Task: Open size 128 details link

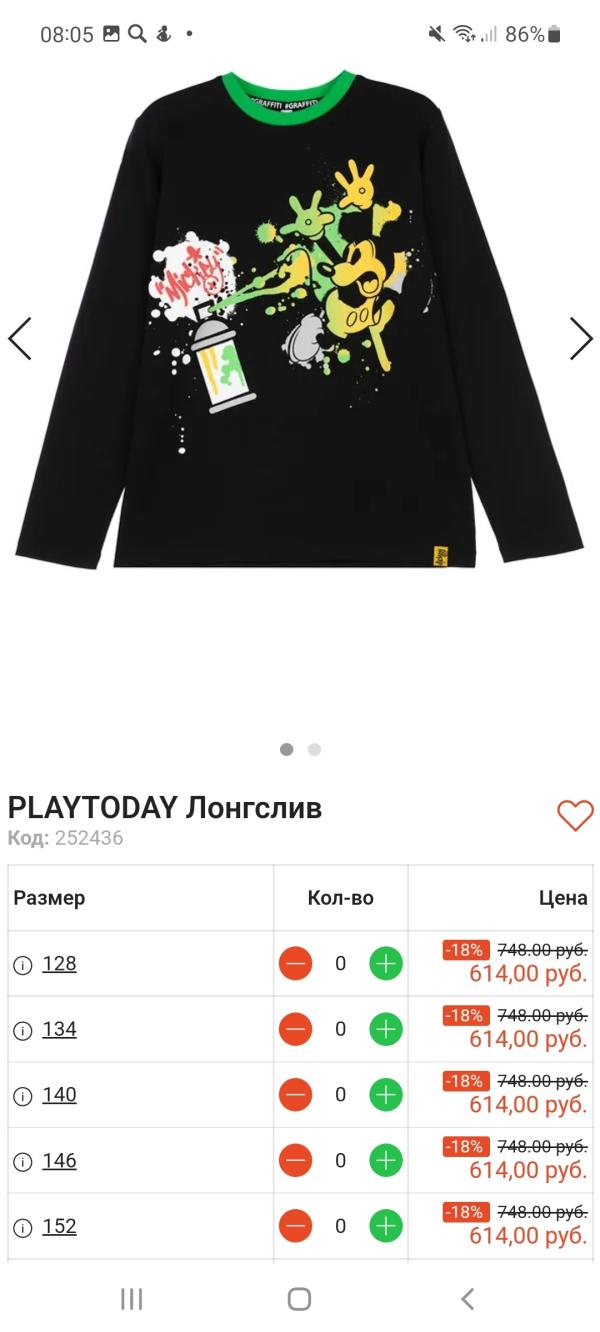Action: pos(59,964)
